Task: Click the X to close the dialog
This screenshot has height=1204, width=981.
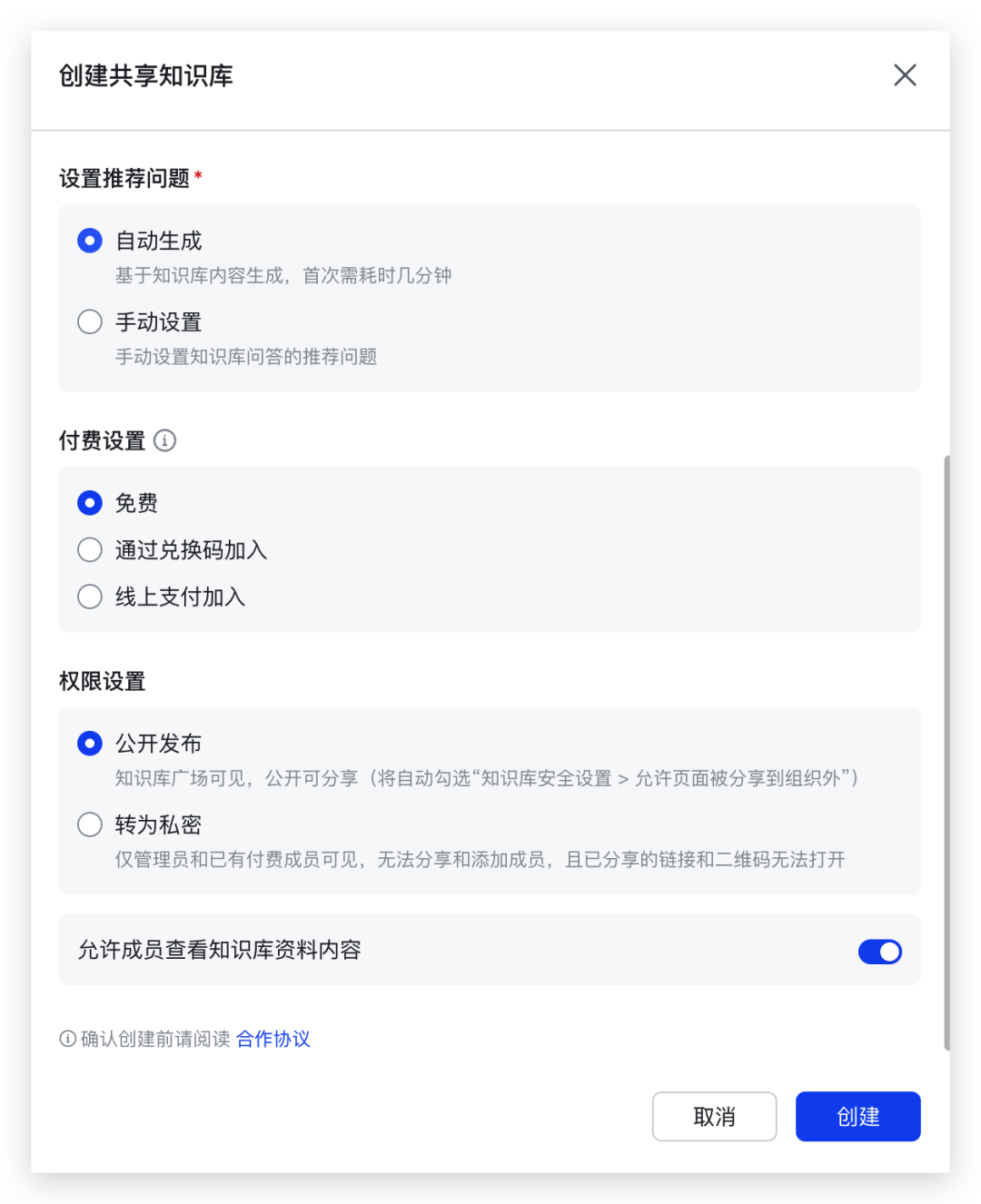Action: [x=905, y=75]
